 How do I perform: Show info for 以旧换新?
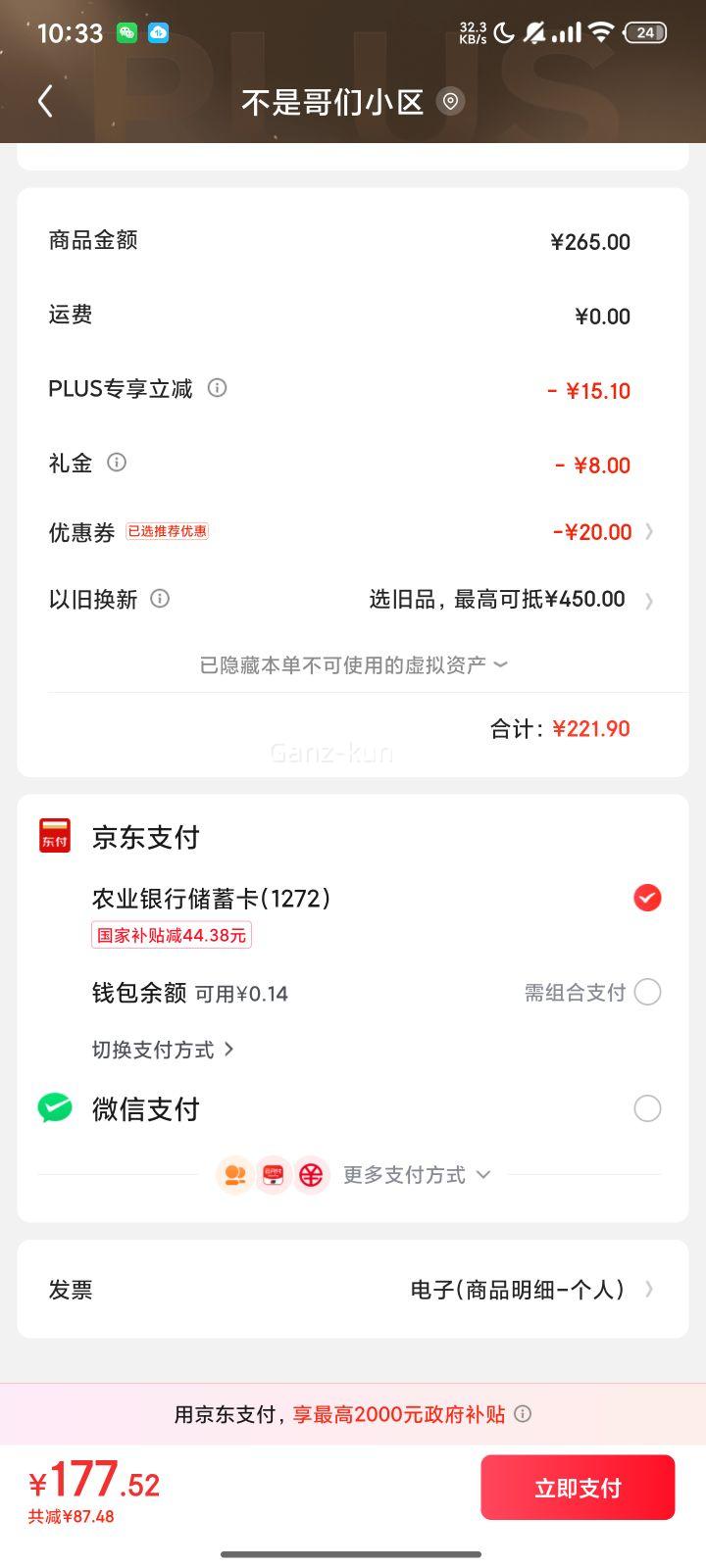[x=160, y=598]
